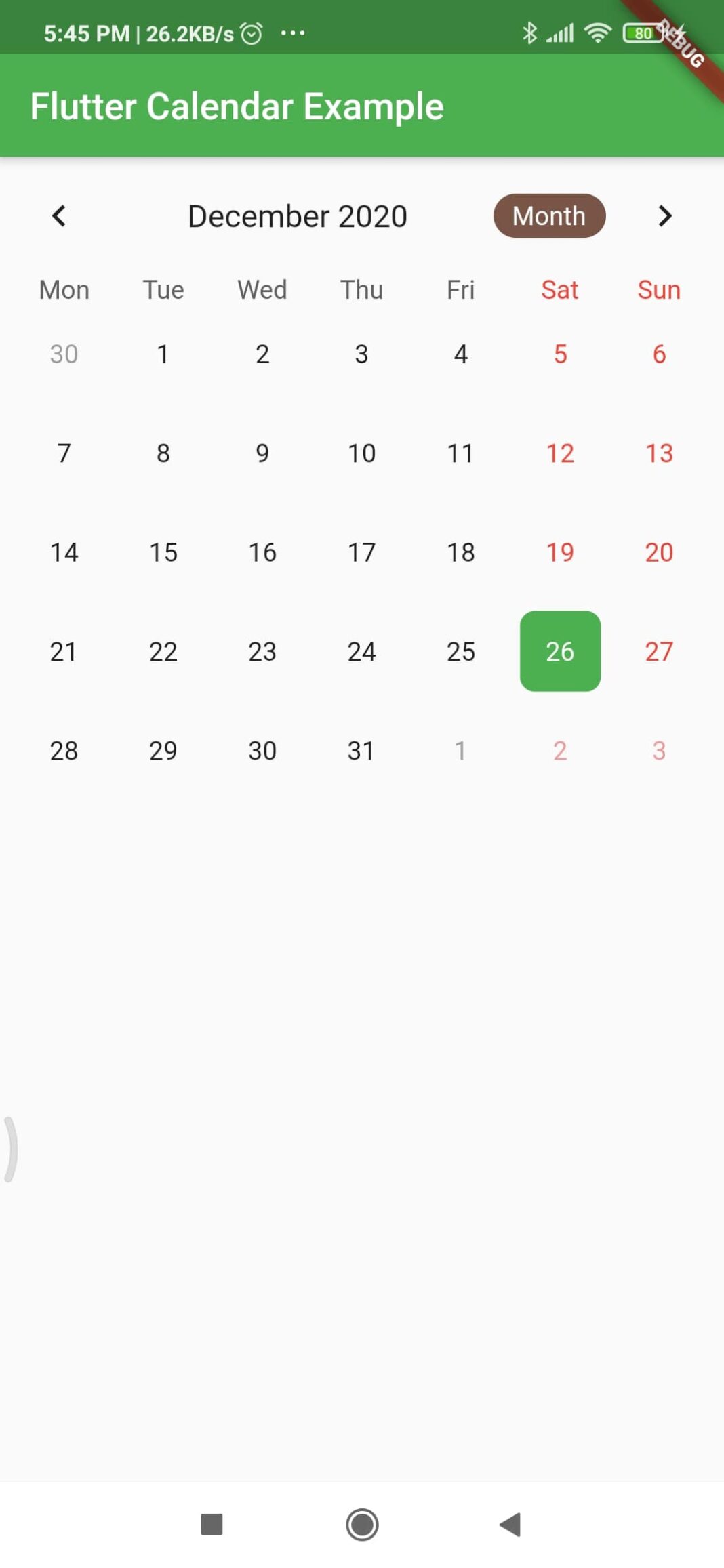The width and height of the screenshot is (724, 1568).
Task: Select Sunday December 27
Action: click(659, 651)
